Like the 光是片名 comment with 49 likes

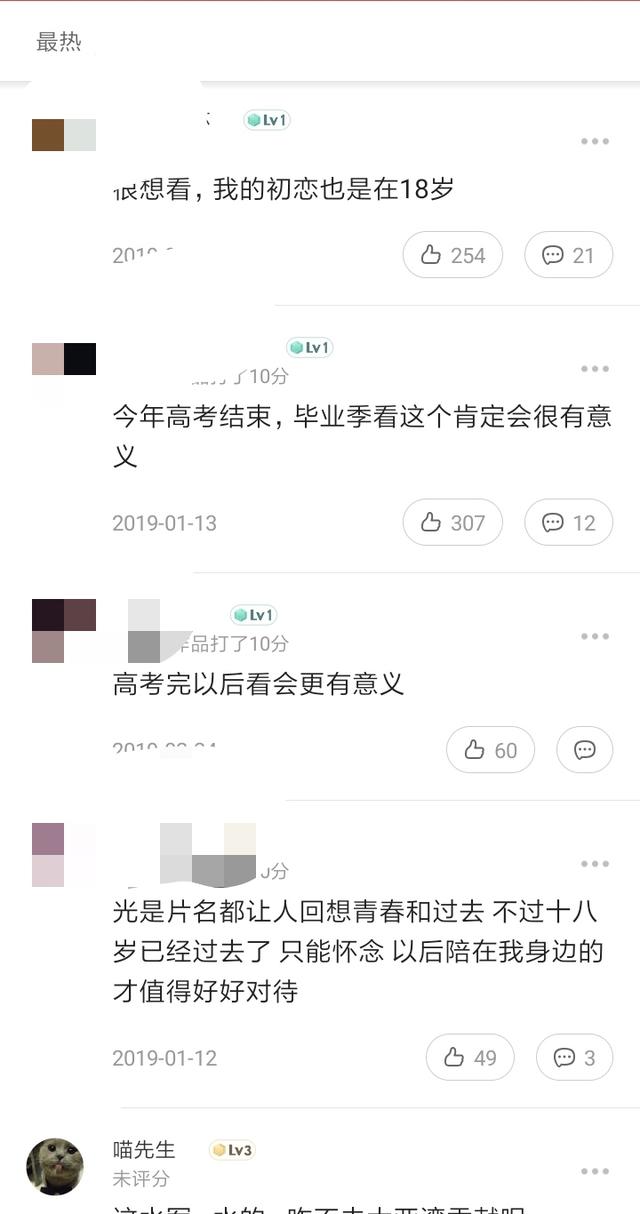[470, 1057]
